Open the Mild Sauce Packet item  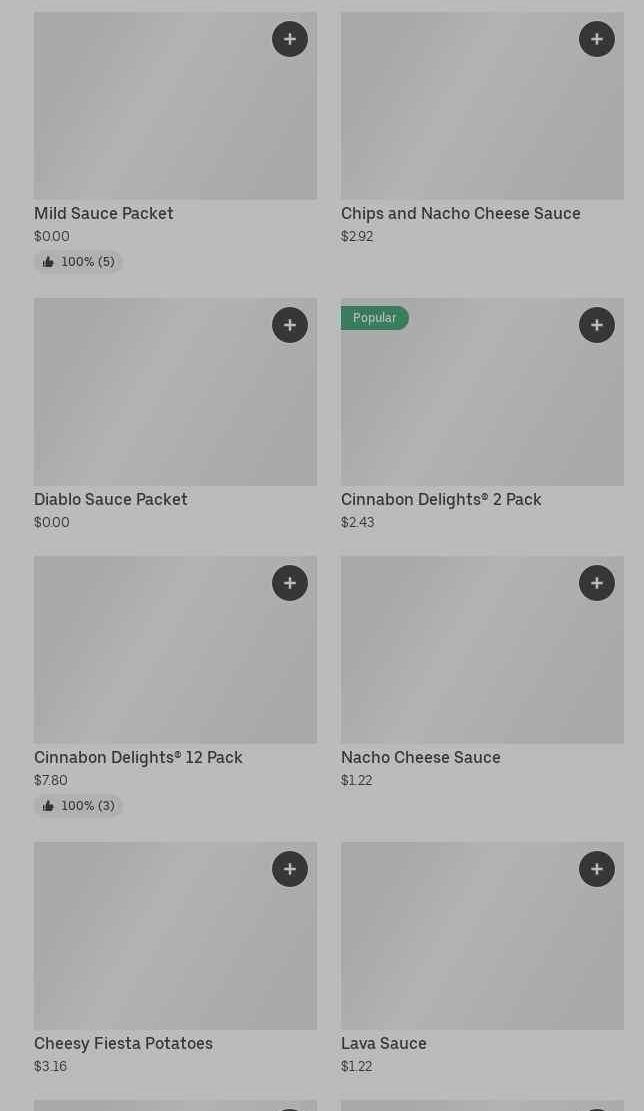pos(150,120)
